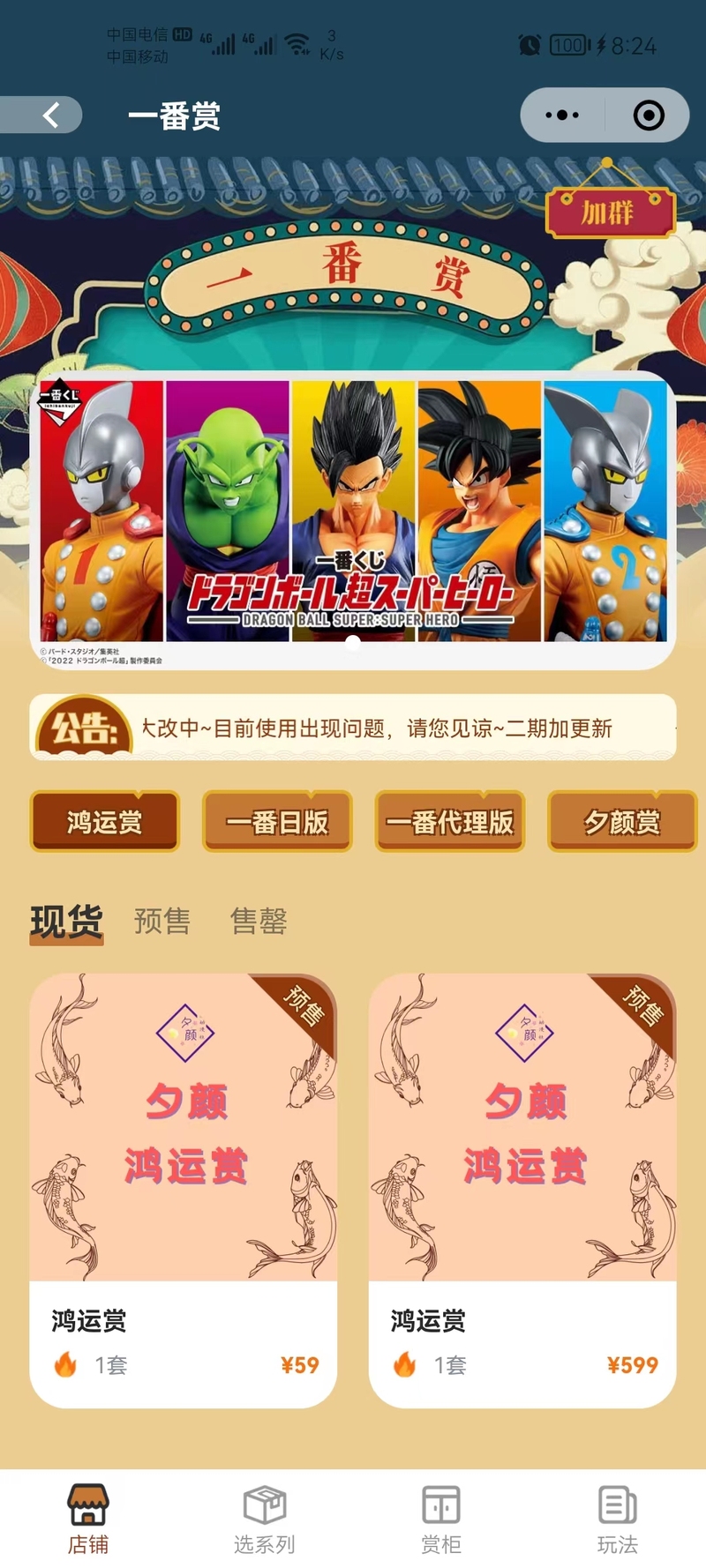706x1568 pixels.
Task: Switch to the 售罄 tab
Action: click(x=258, y=922)
